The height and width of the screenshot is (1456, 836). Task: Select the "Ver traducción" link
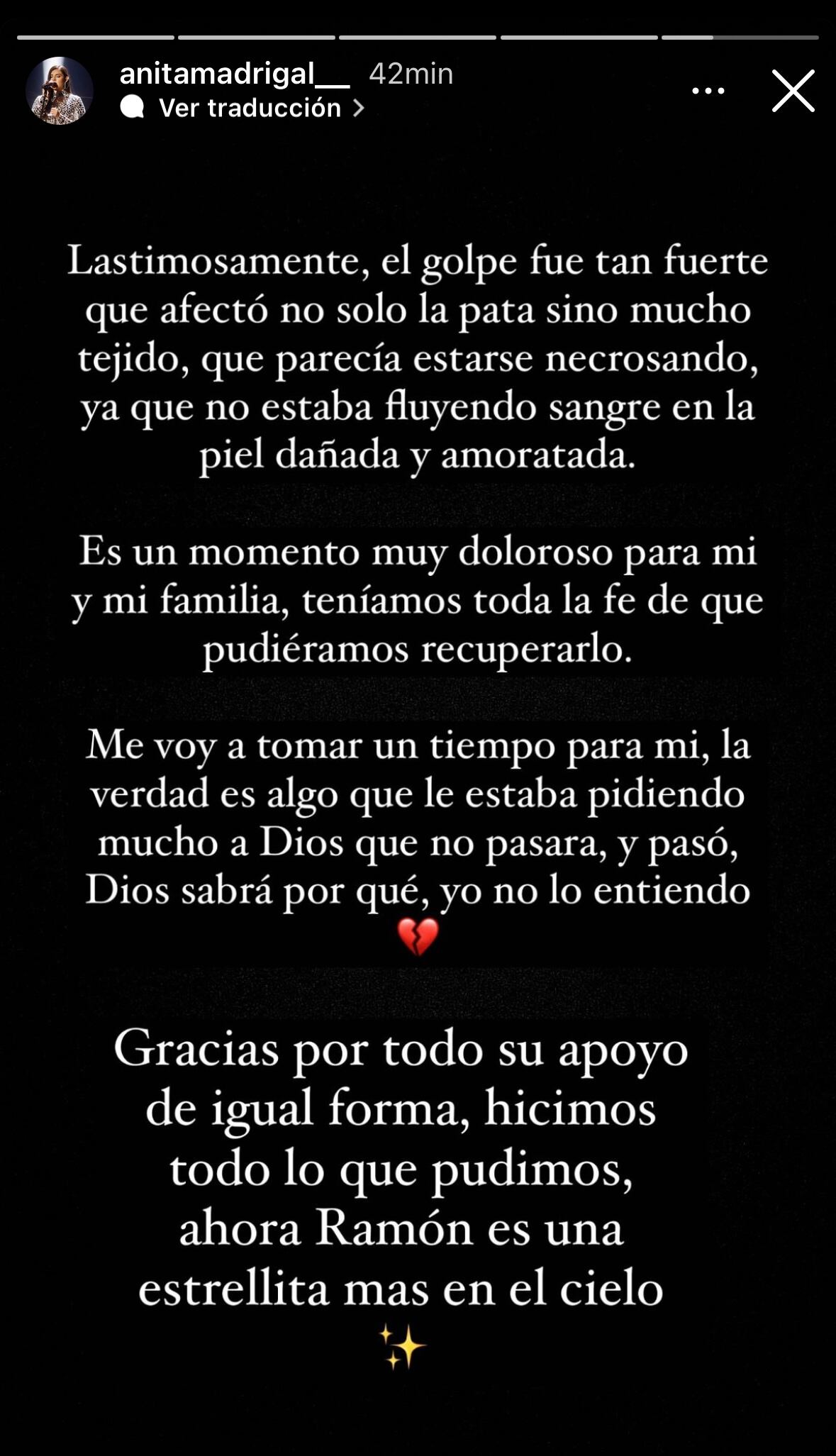click(252, 108)
